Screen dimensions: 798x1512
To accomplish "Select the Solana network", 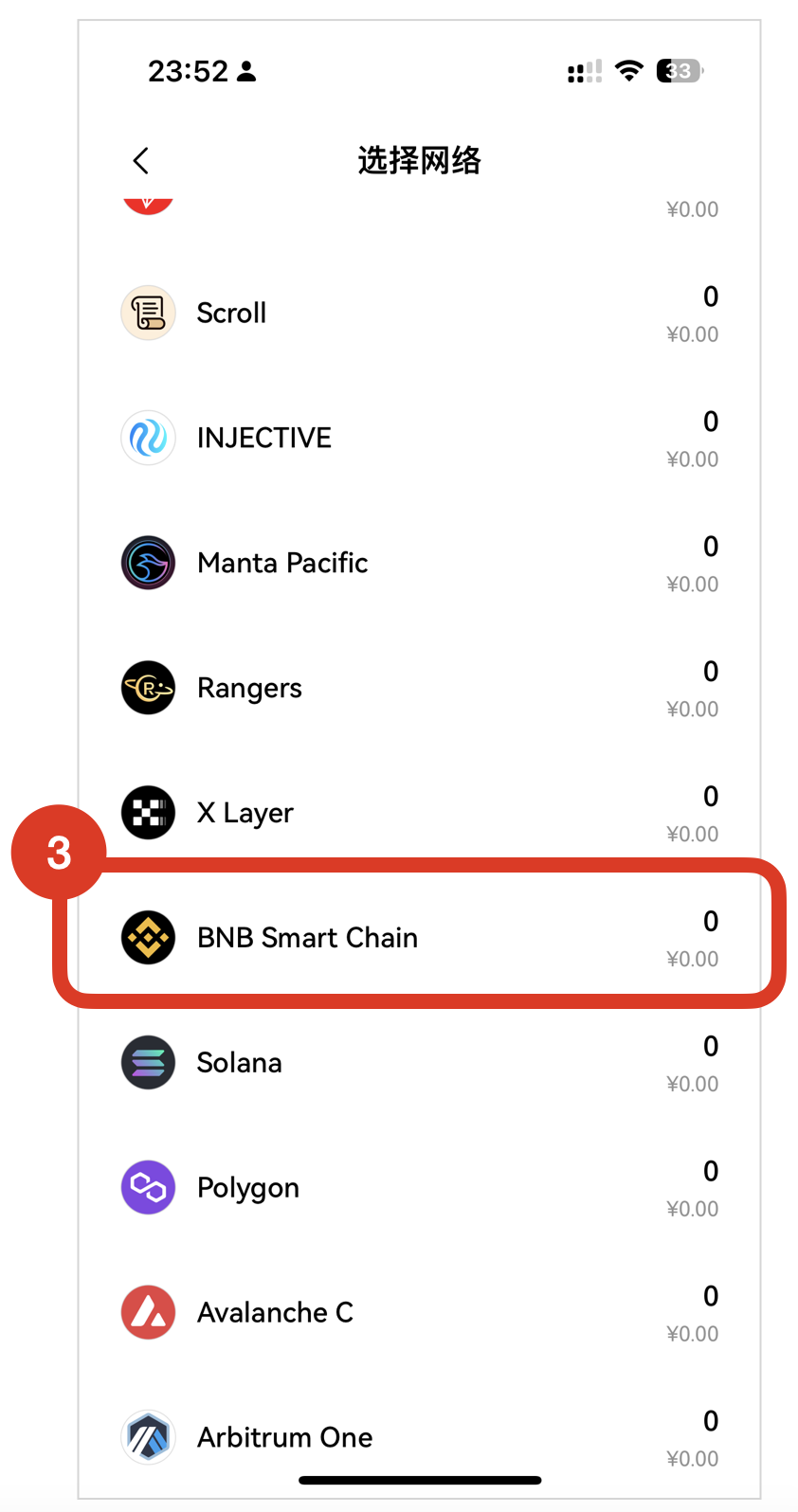I will point(419,1064).
